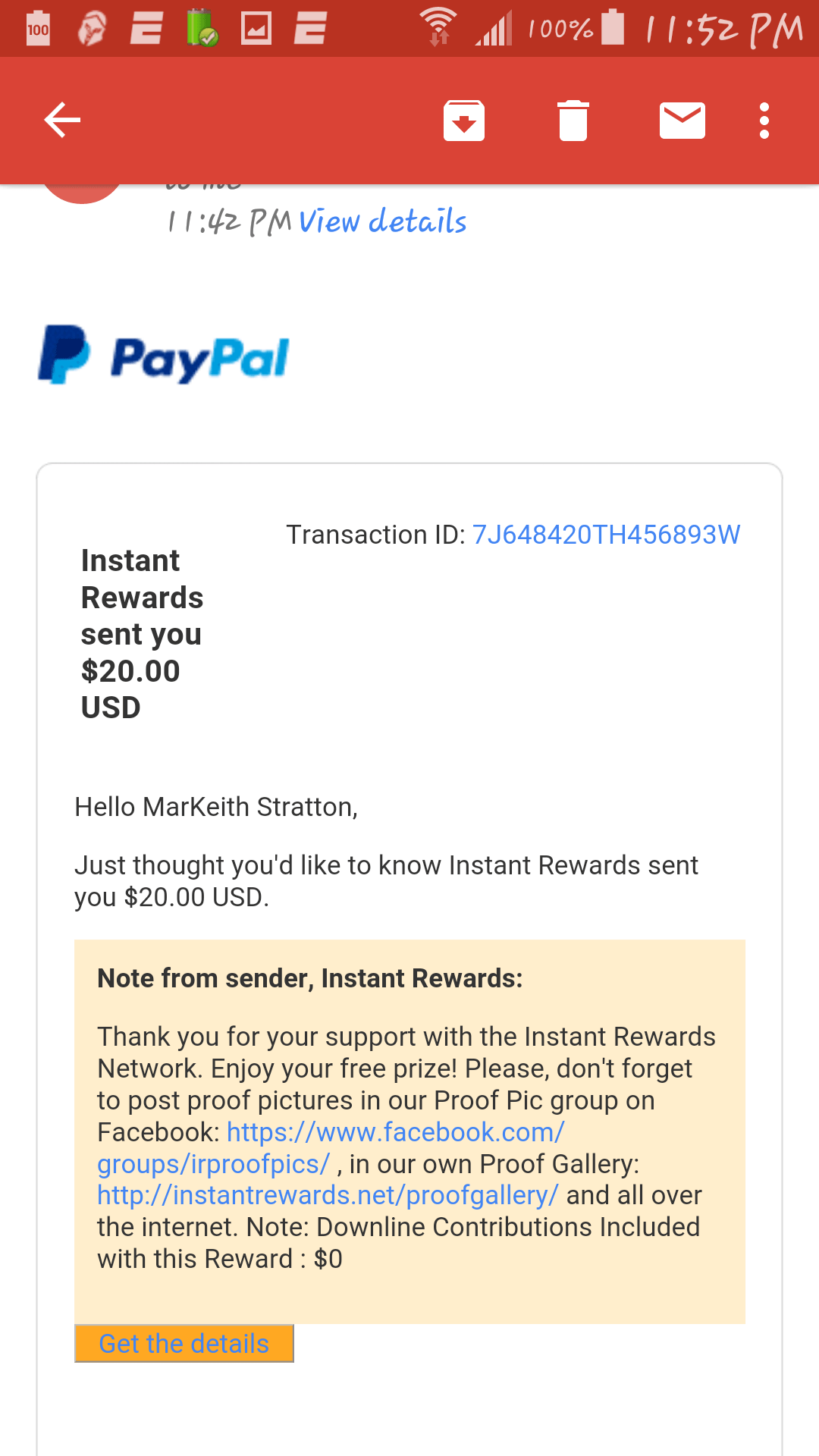Open the Transaction ID 7J648420TH456893W link
The width and height of the screenshot is (819, 1456).
(x=606, y=535)
